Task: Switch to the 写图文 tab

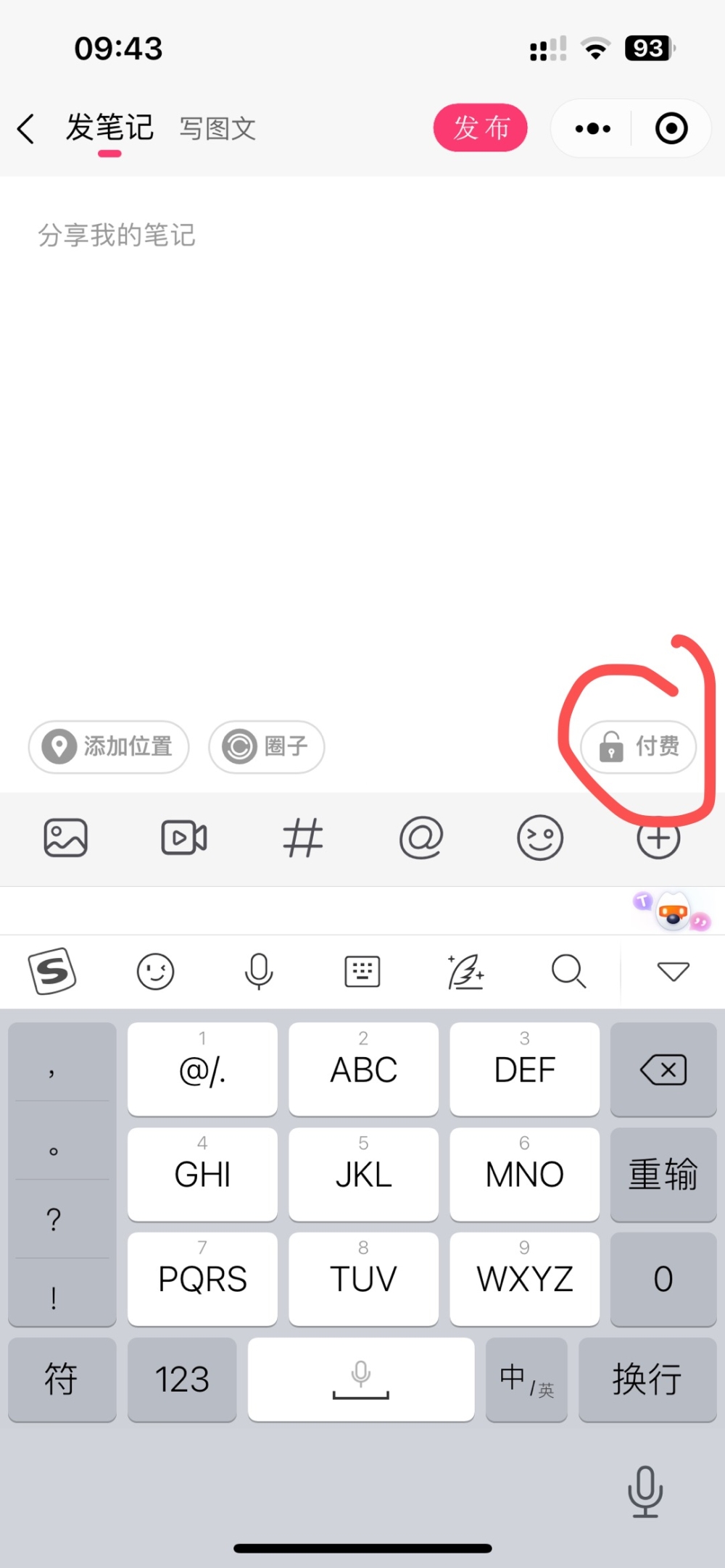Action: coord(217,129)
